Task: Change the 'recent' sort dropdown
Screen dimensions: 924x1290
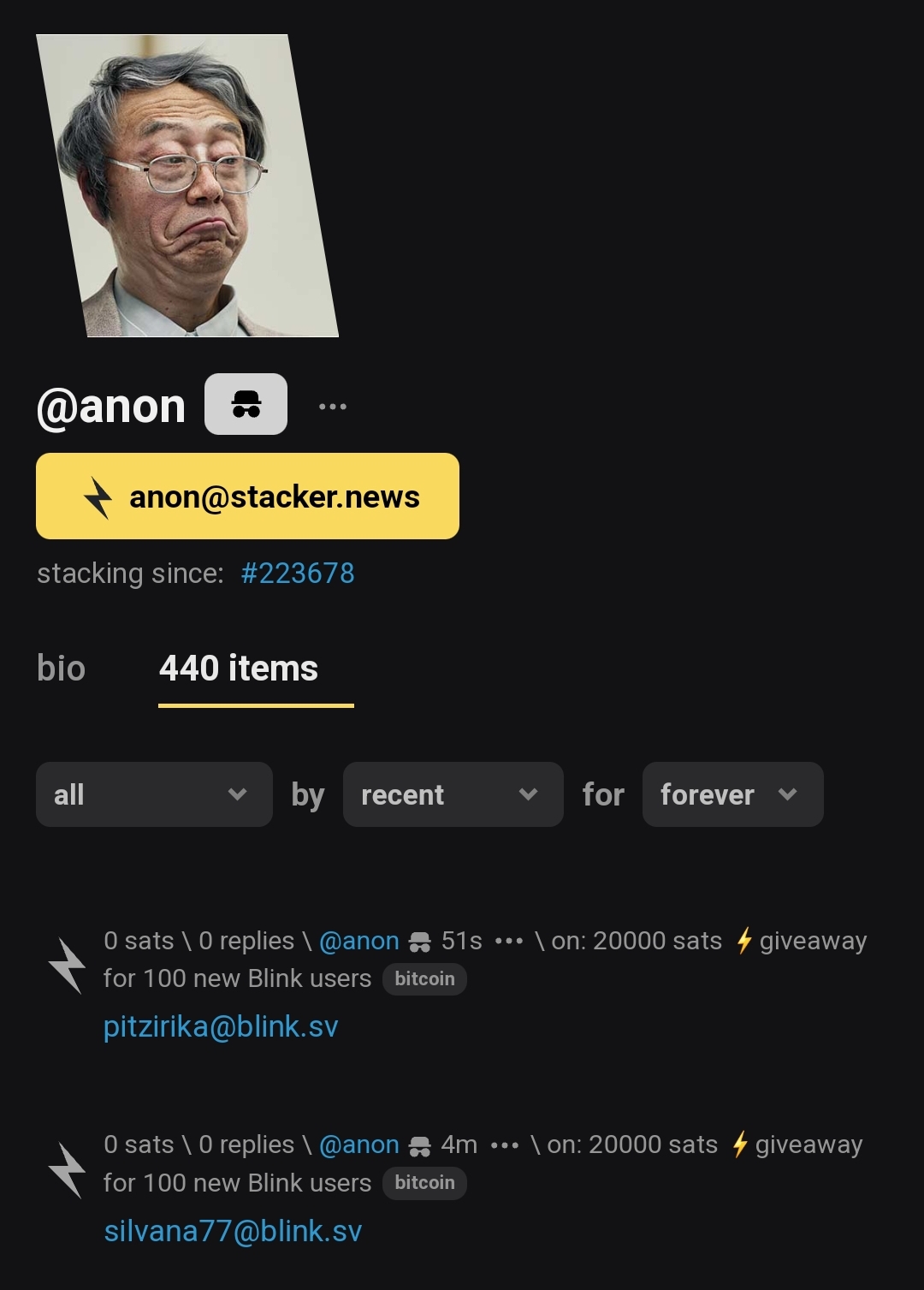Action: (453, 794)
